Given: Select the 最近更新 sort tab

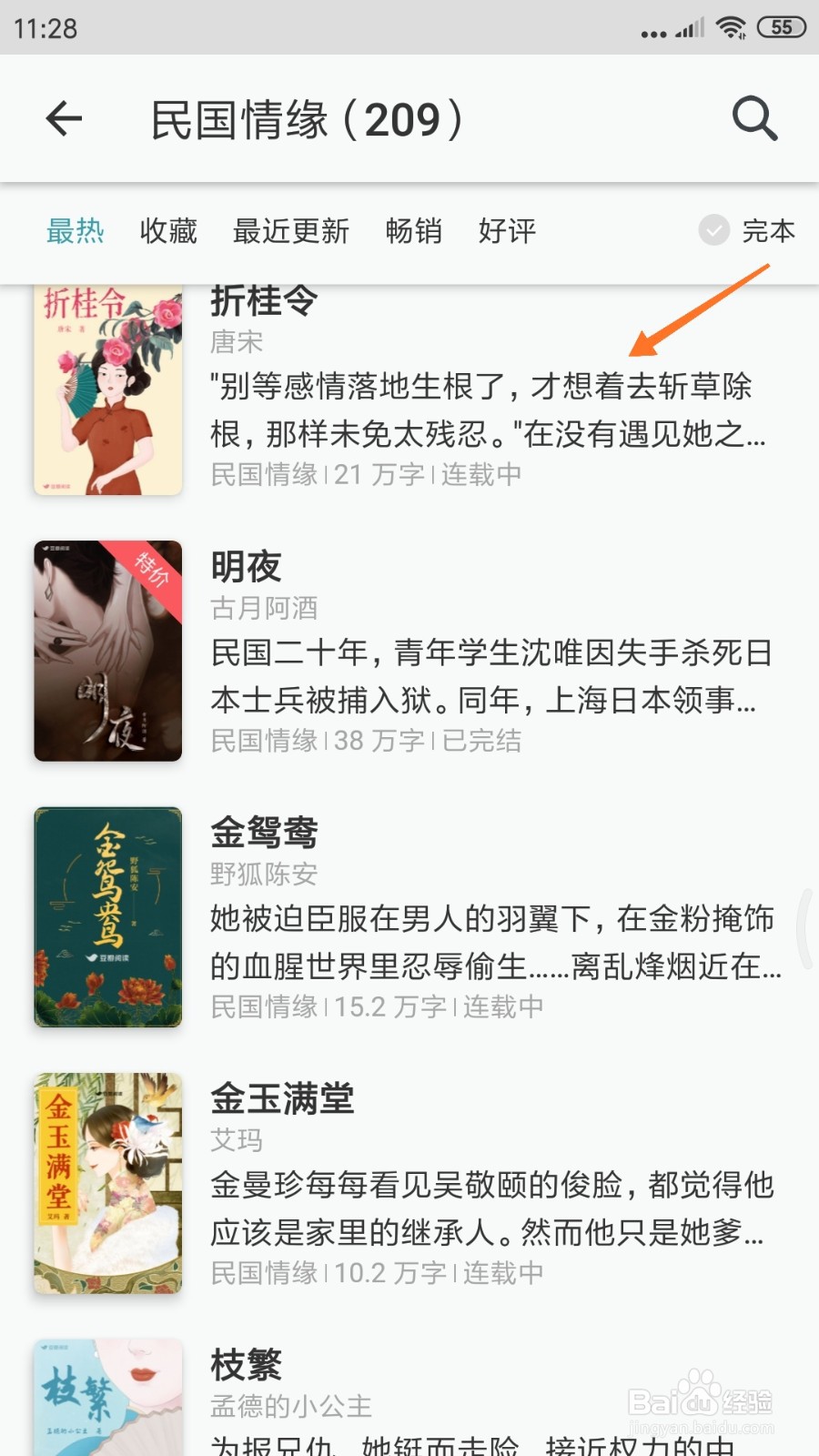Looking at the screenshot, I should (x=291, y=231).
